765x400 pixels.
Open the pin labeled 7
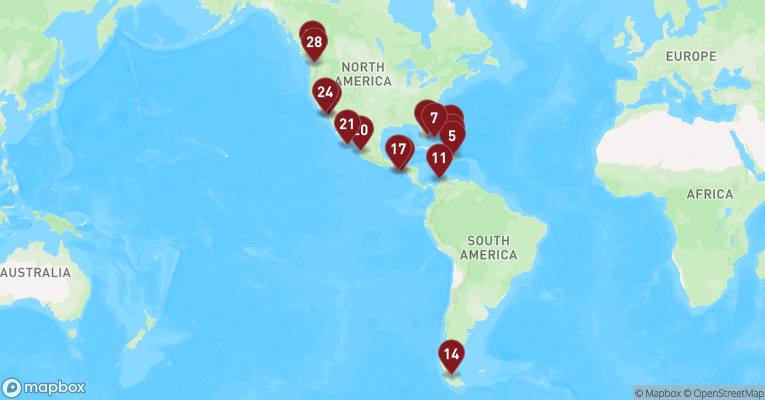(434, 118)
